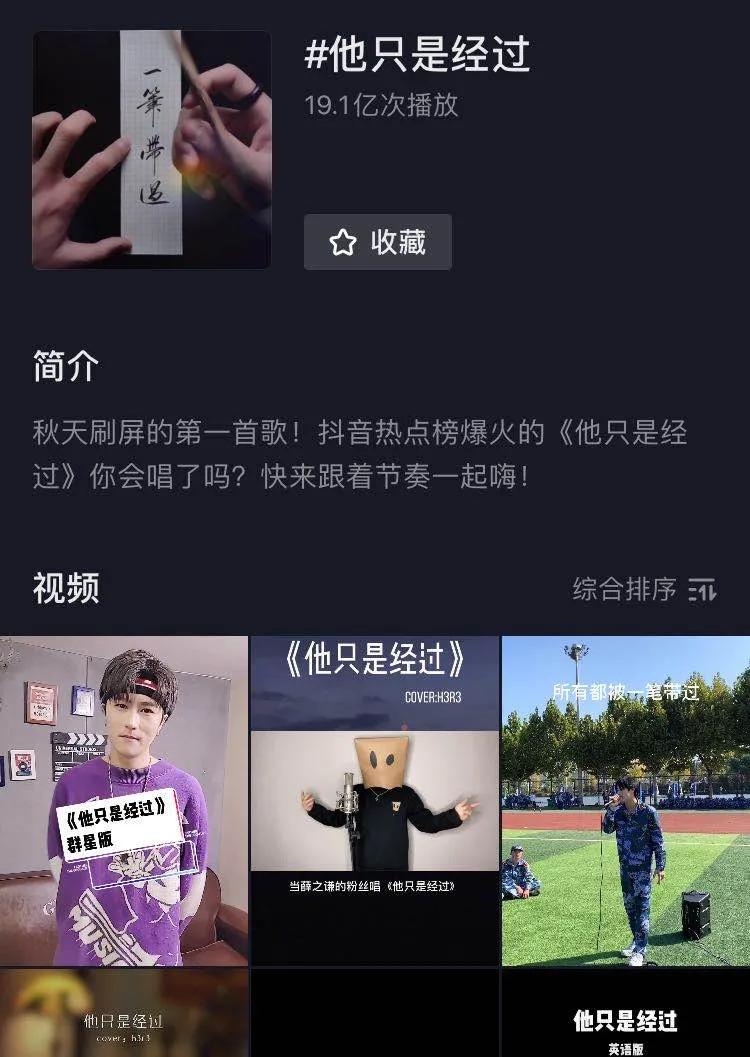
Task: Open the 综合排序 sort dropdown
Action: pos(644,589)
